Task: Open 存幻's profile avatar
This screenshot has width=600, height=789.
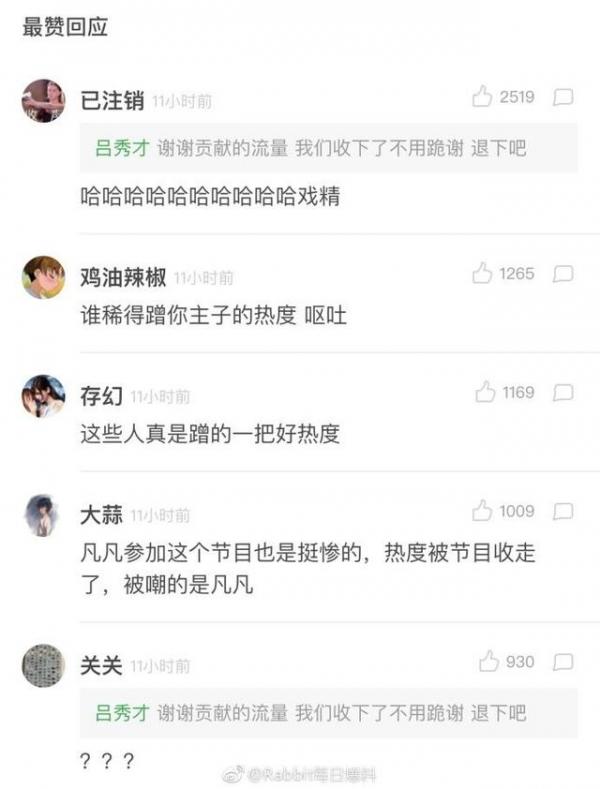Action: coord(43,396)
